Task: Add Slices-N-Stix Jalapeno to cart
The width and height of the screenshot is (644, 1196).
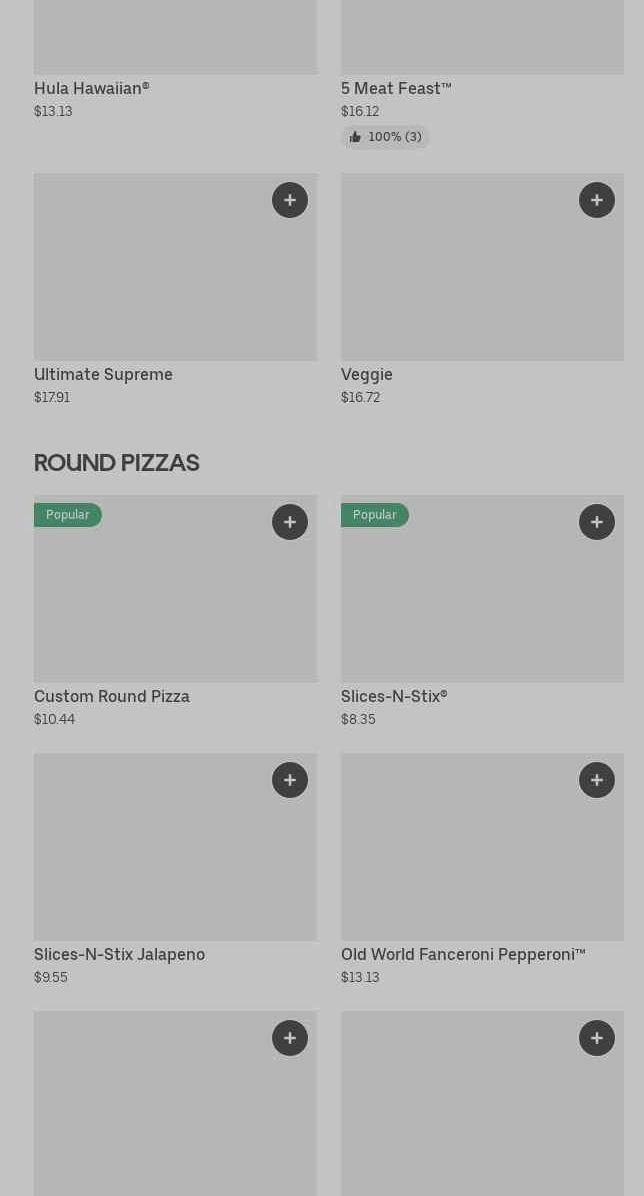Action: [x=290, y=780]
